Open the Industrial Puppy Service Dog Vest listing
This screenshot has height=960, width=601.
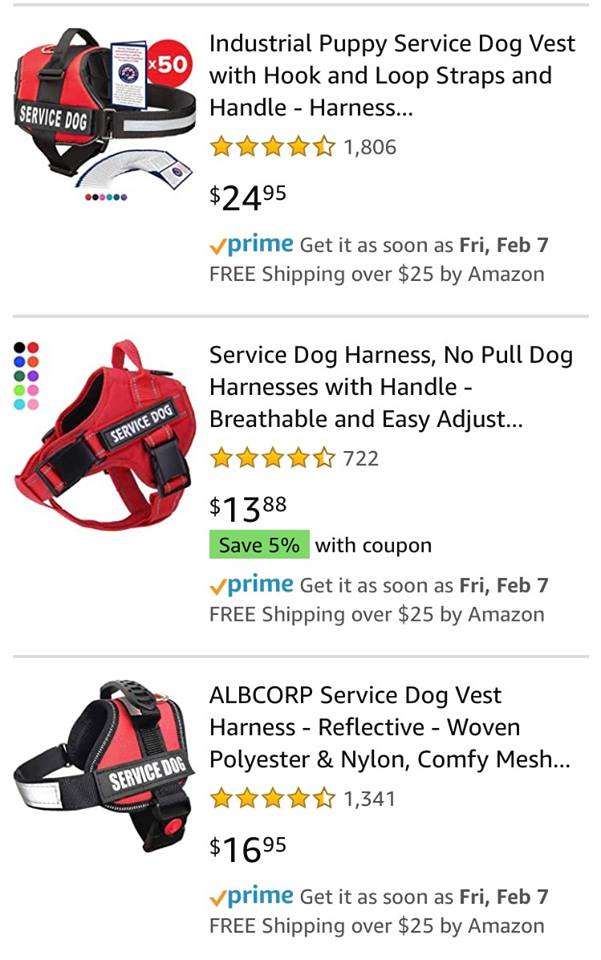(x=392, y=75)
